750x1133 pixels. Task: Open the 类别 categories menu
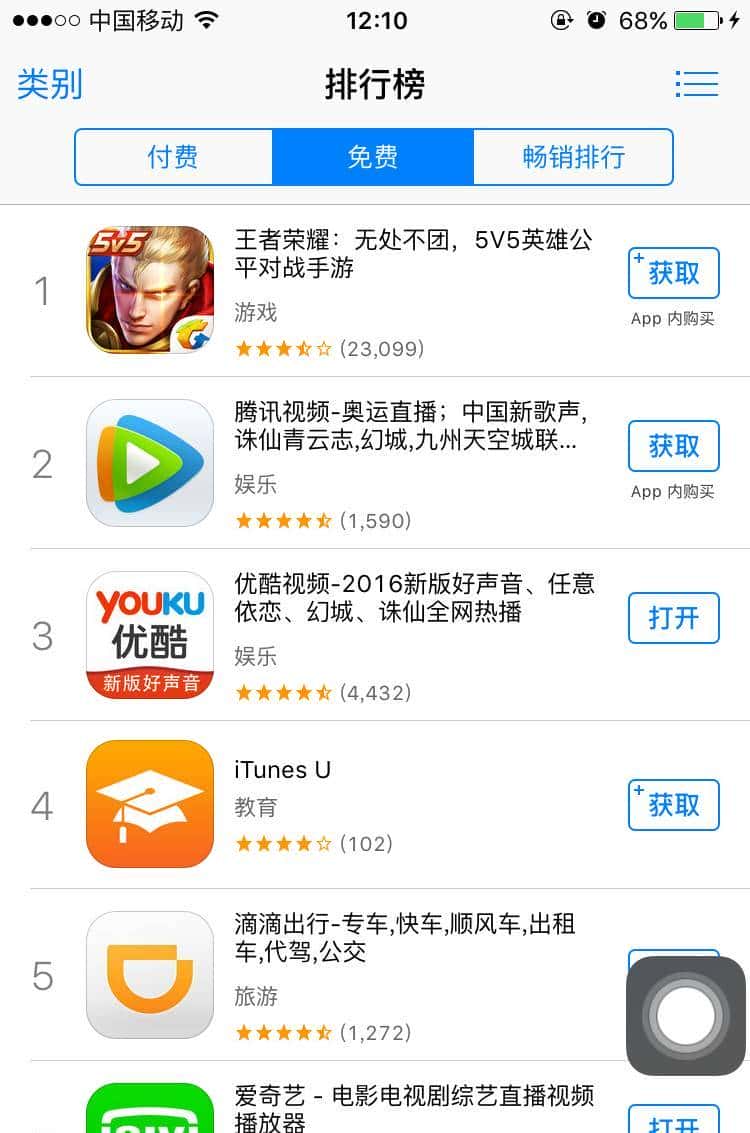tap(50, 86)
